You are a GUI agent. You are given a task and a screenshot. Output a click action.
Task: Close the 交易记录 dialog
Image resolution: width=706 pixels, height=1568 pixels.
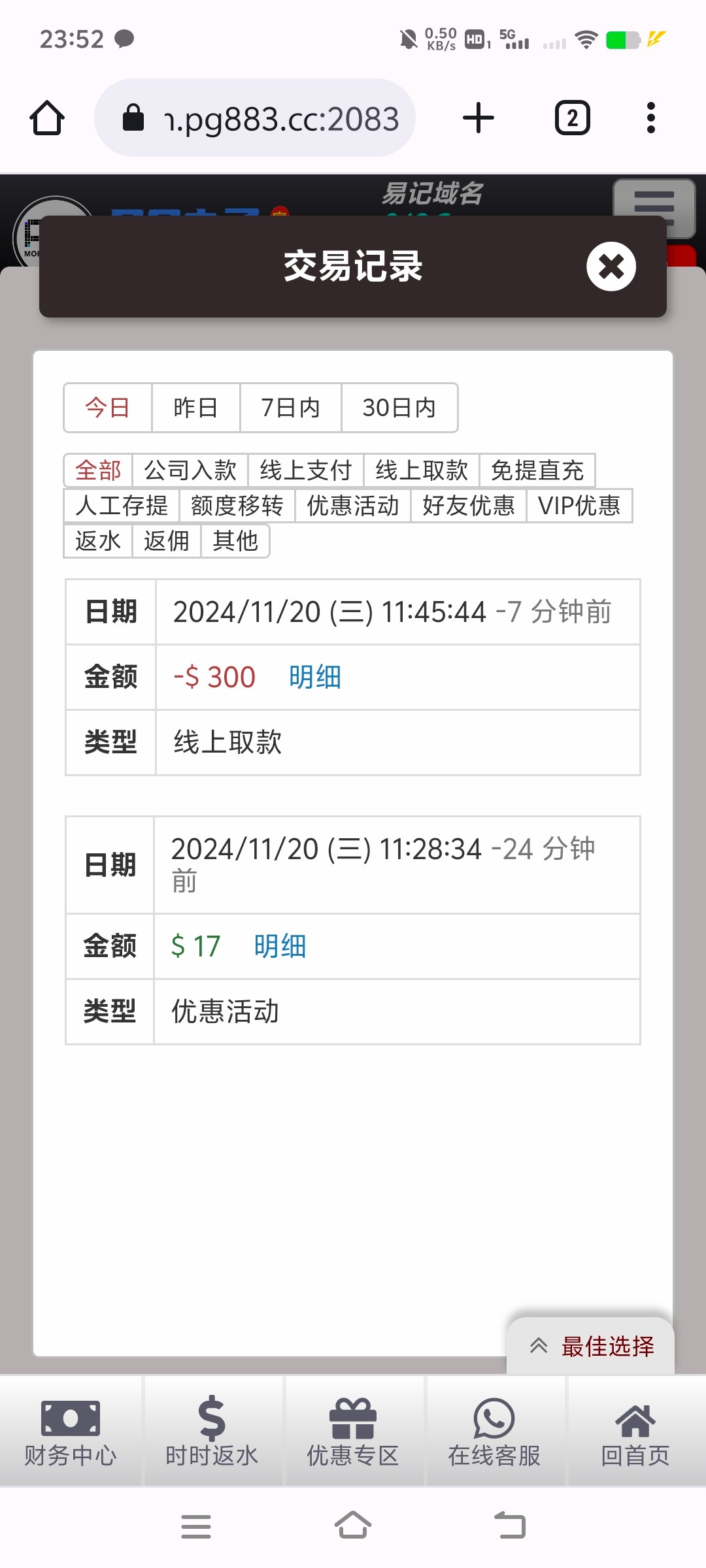(x=611, y=267)
